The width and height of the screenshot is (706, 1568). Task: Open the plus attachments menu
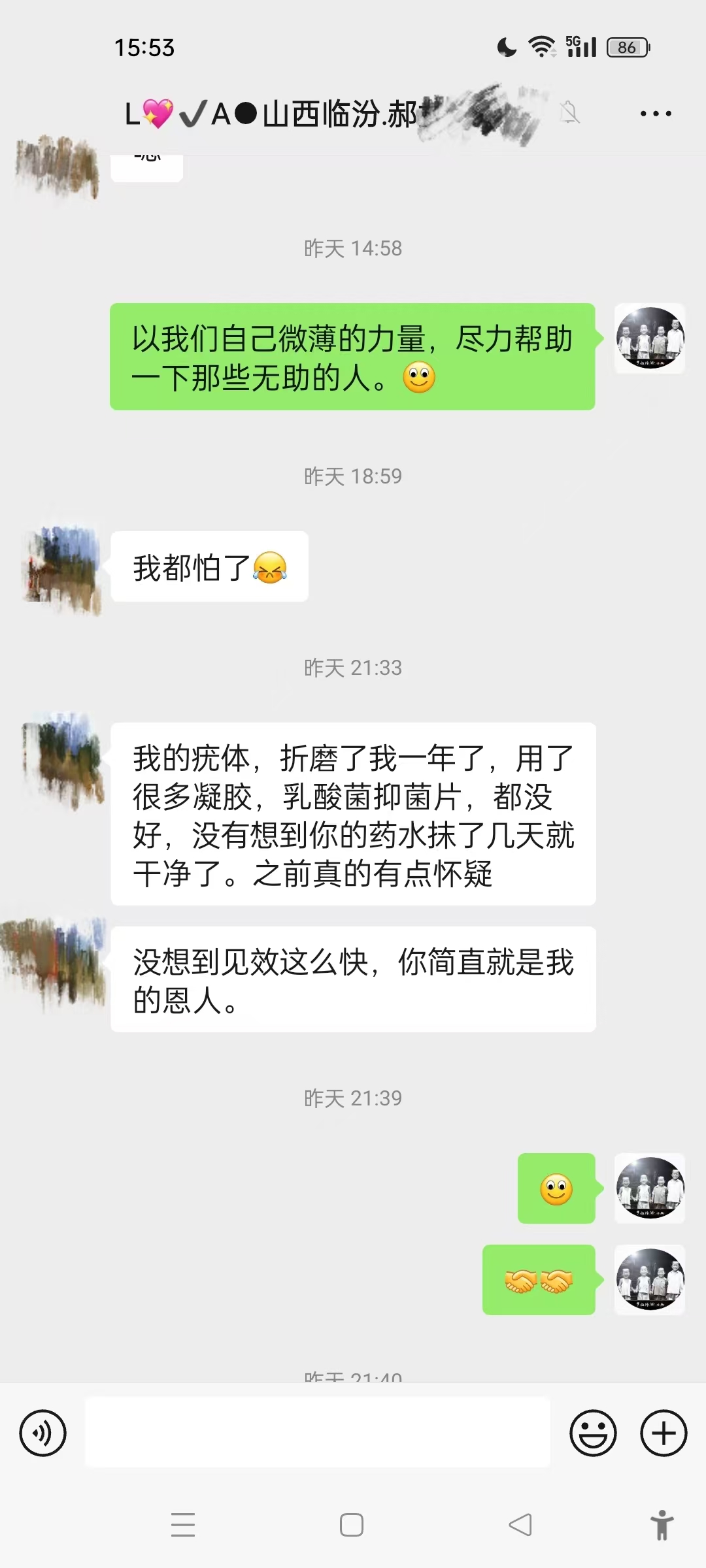pyautogui.click(x=664, y=1433)
